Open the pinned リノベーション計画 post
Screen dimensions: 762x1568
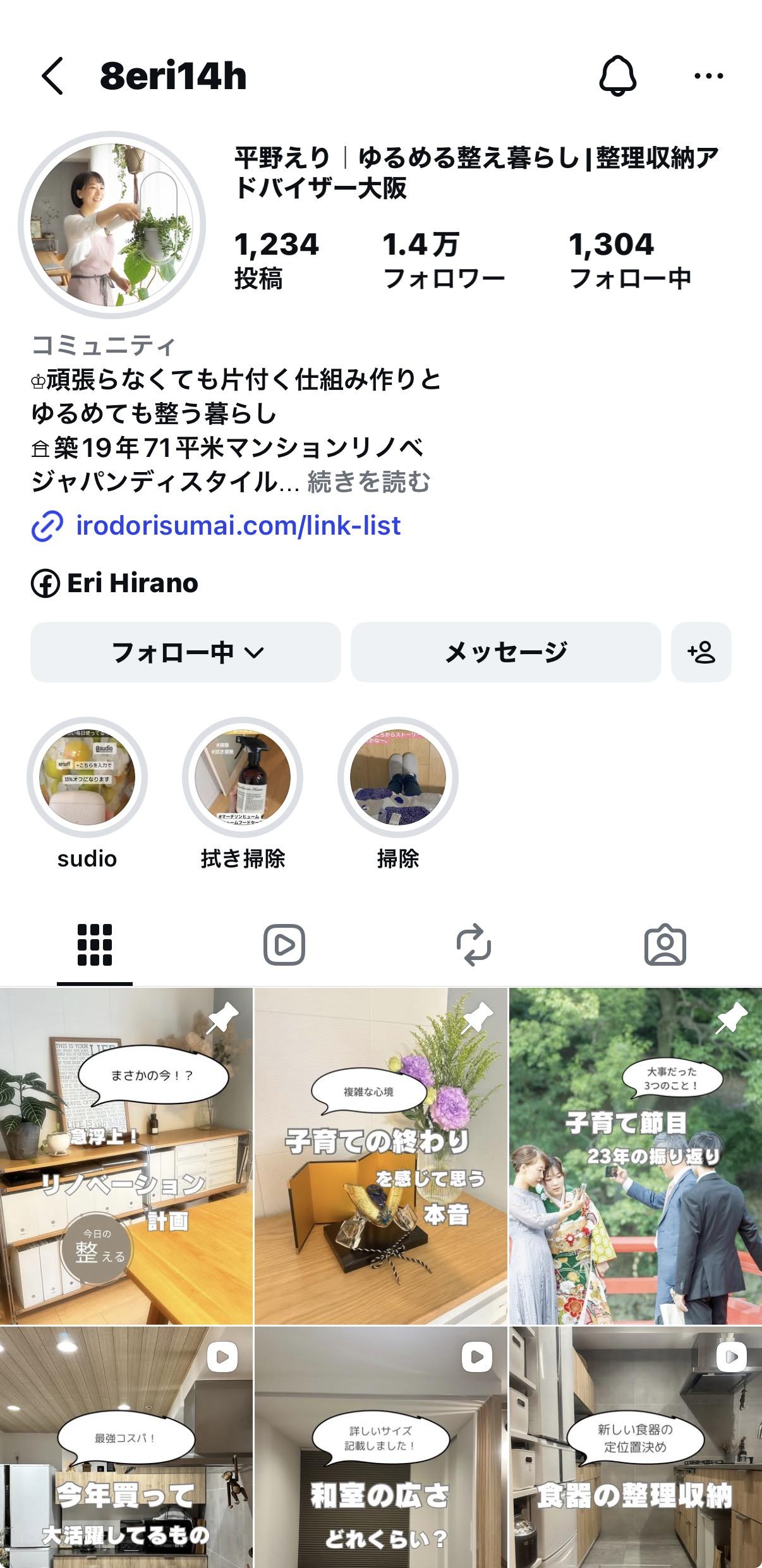126,1157
